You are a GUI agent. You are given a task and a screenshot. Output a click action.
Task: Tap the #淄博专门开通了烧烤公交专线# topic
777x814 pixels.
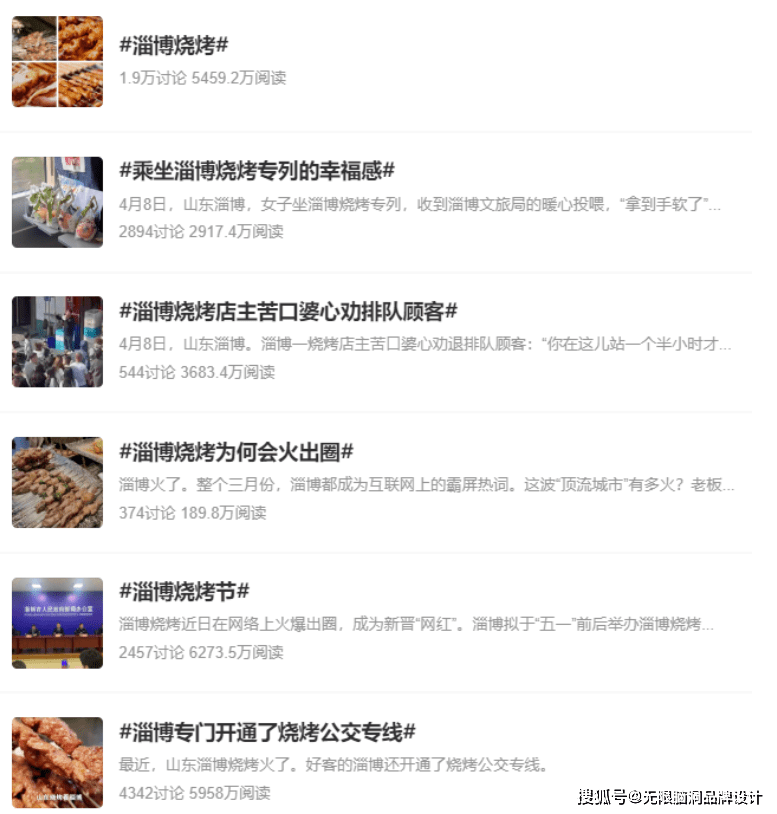[267, 732]
